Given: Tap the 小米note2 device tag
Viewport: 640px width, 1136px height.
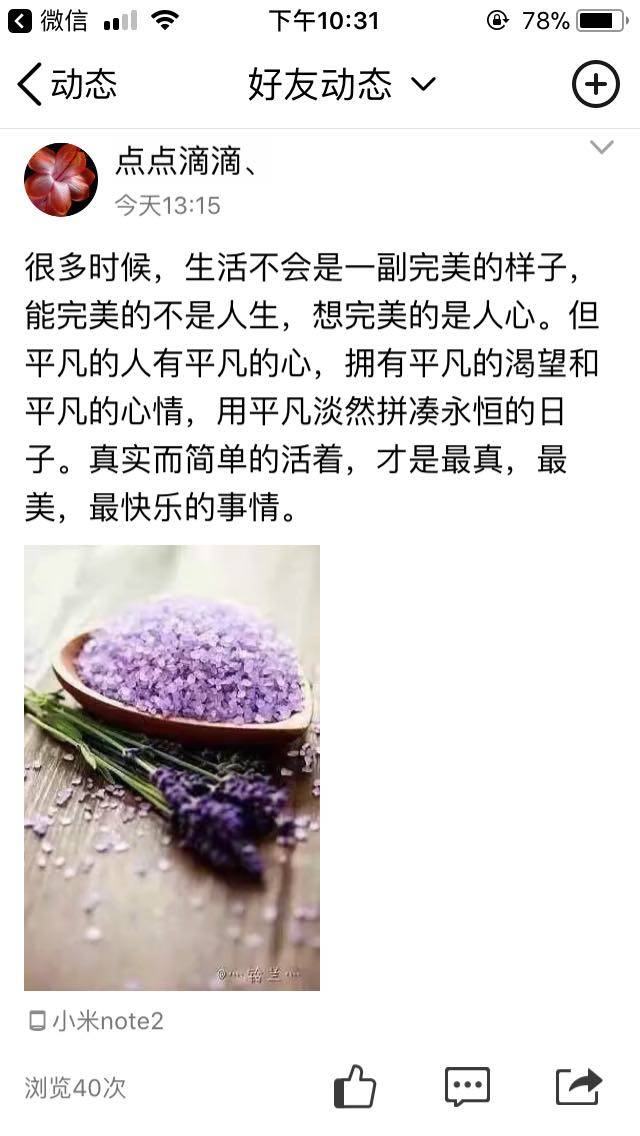Looking at the screenshot, I should [96, 1021].
